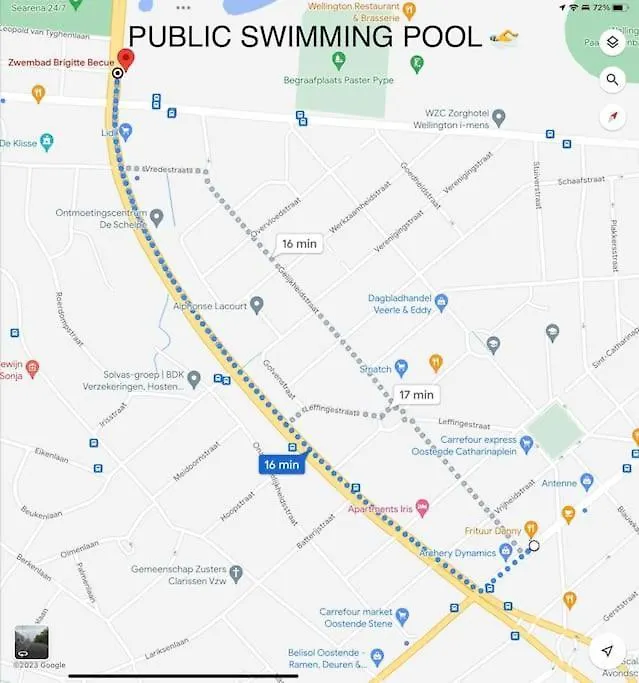Tap the search magnifier icon
This screenshot has height=683, width=639.
pyautogui.click(x=613, y=80)
